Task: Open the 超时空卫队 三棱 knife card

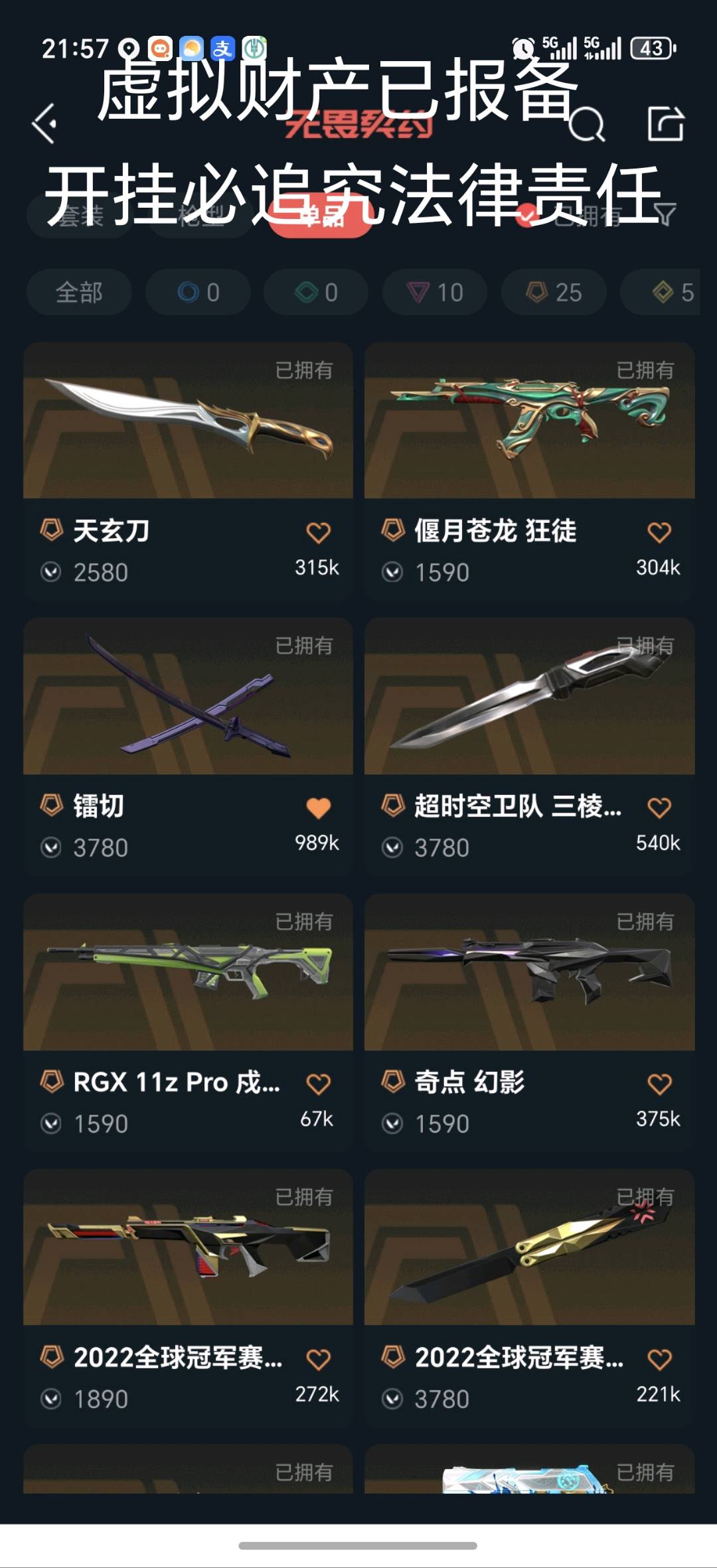Action: tap(529, 747)
